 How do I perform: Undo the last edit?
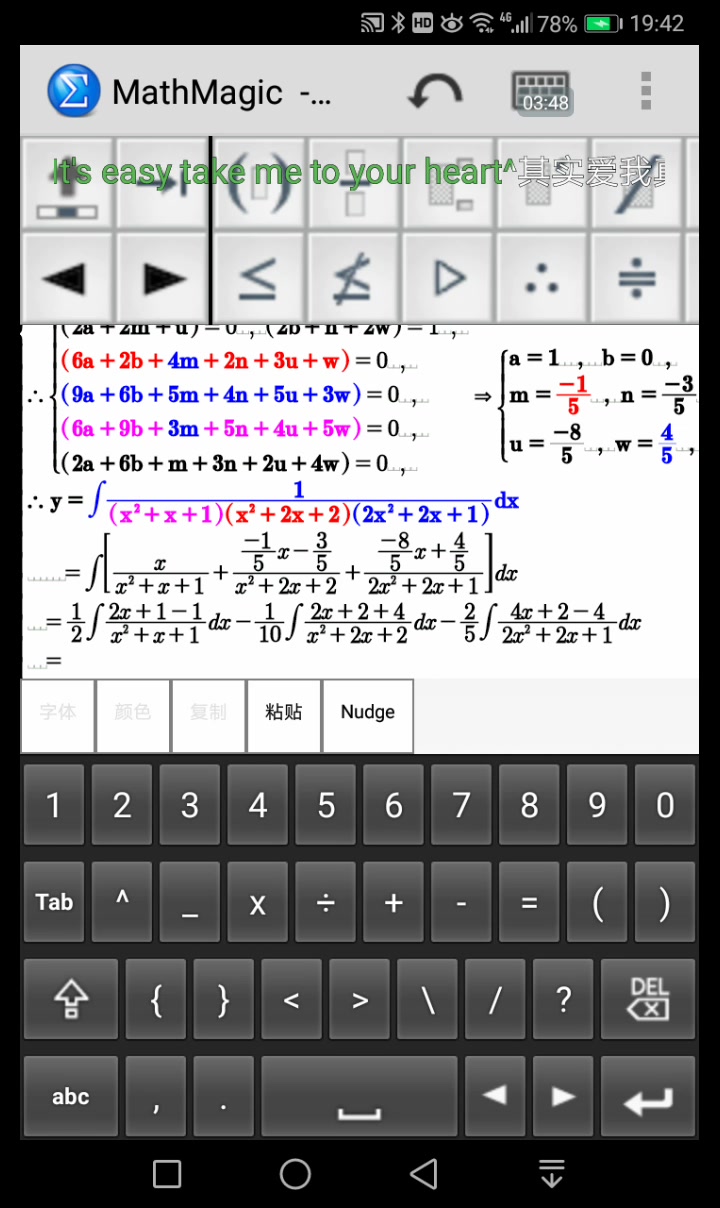pos(435,93)
